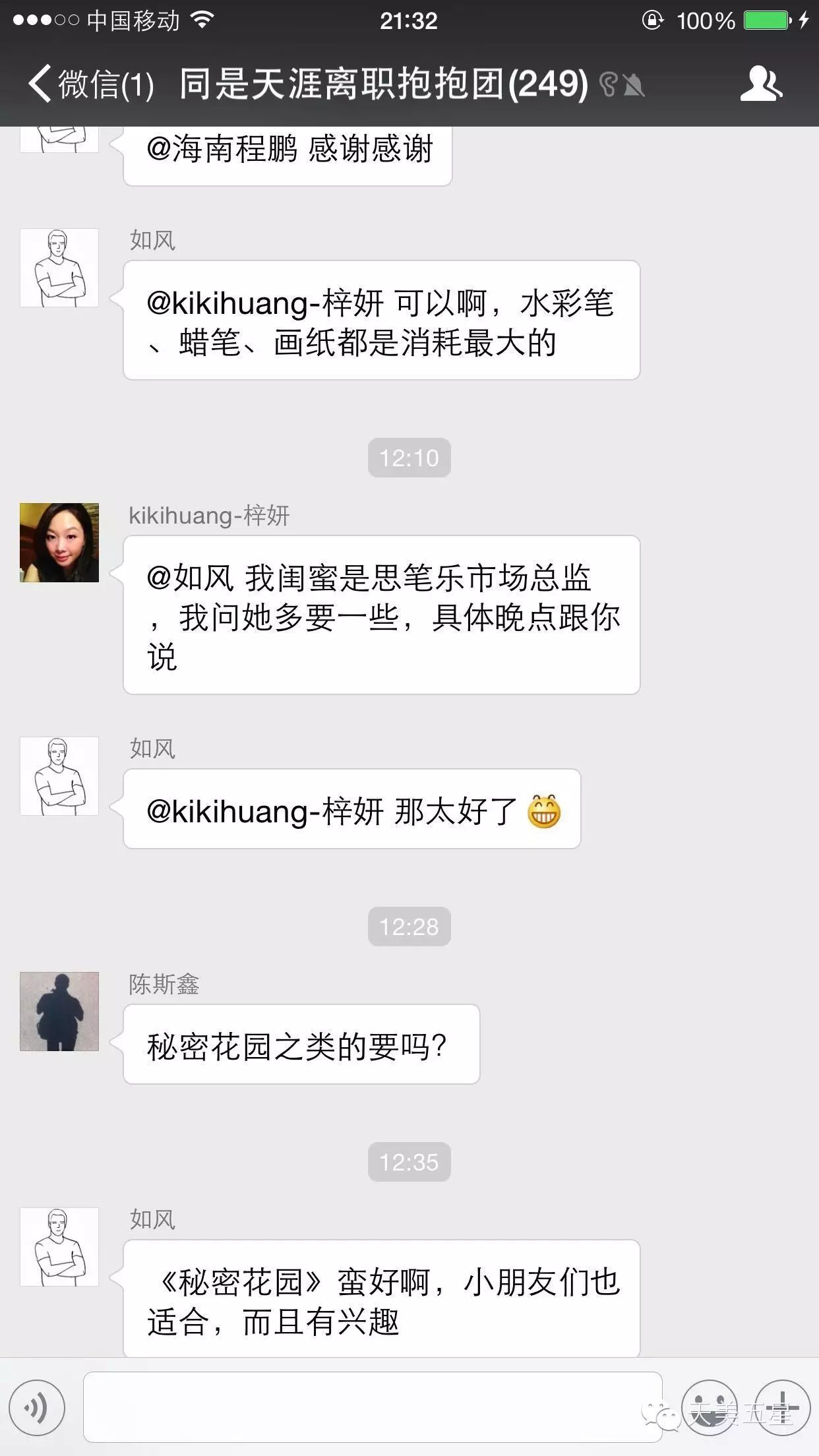The width and height of the screenshot is (819, 1456).
Task: Open 陈斯鑫's avatar profile
Action: pyautogui.click(x=59, y=1011)
